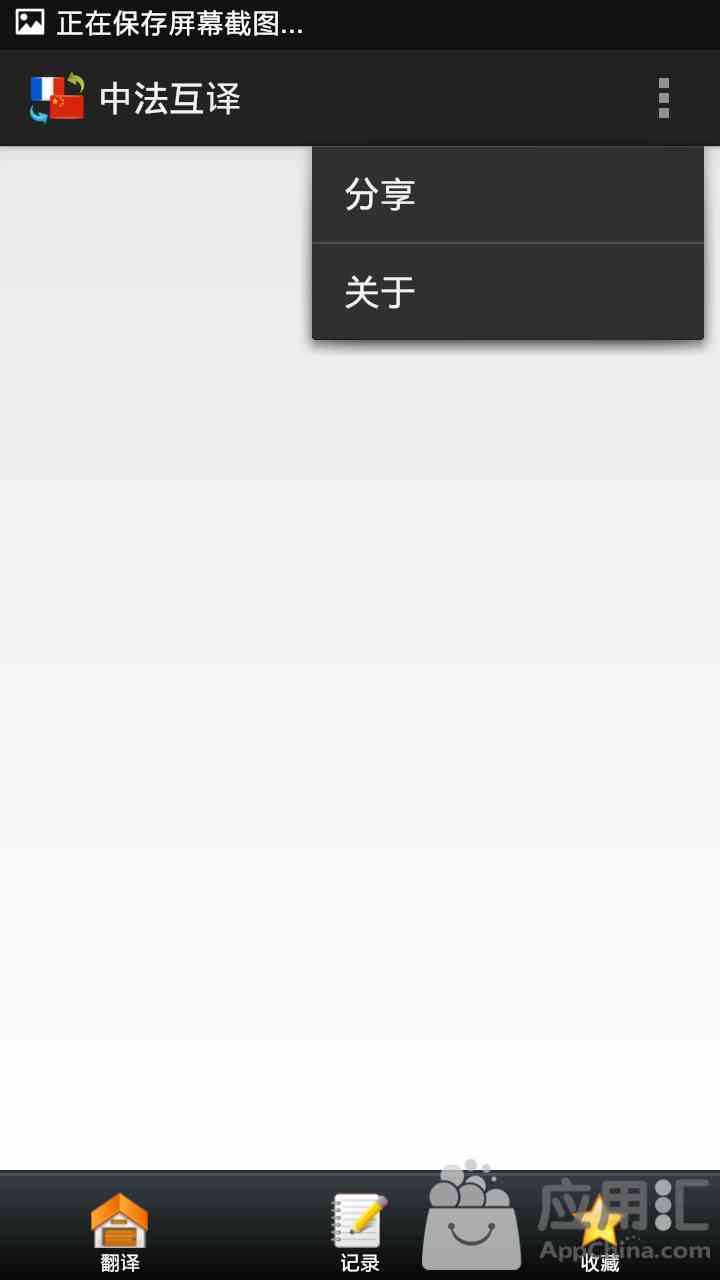The width and height of the screenshot is (720, 1280).
Task: Open 关于 from the overflow menu
Action: [508, 292]
